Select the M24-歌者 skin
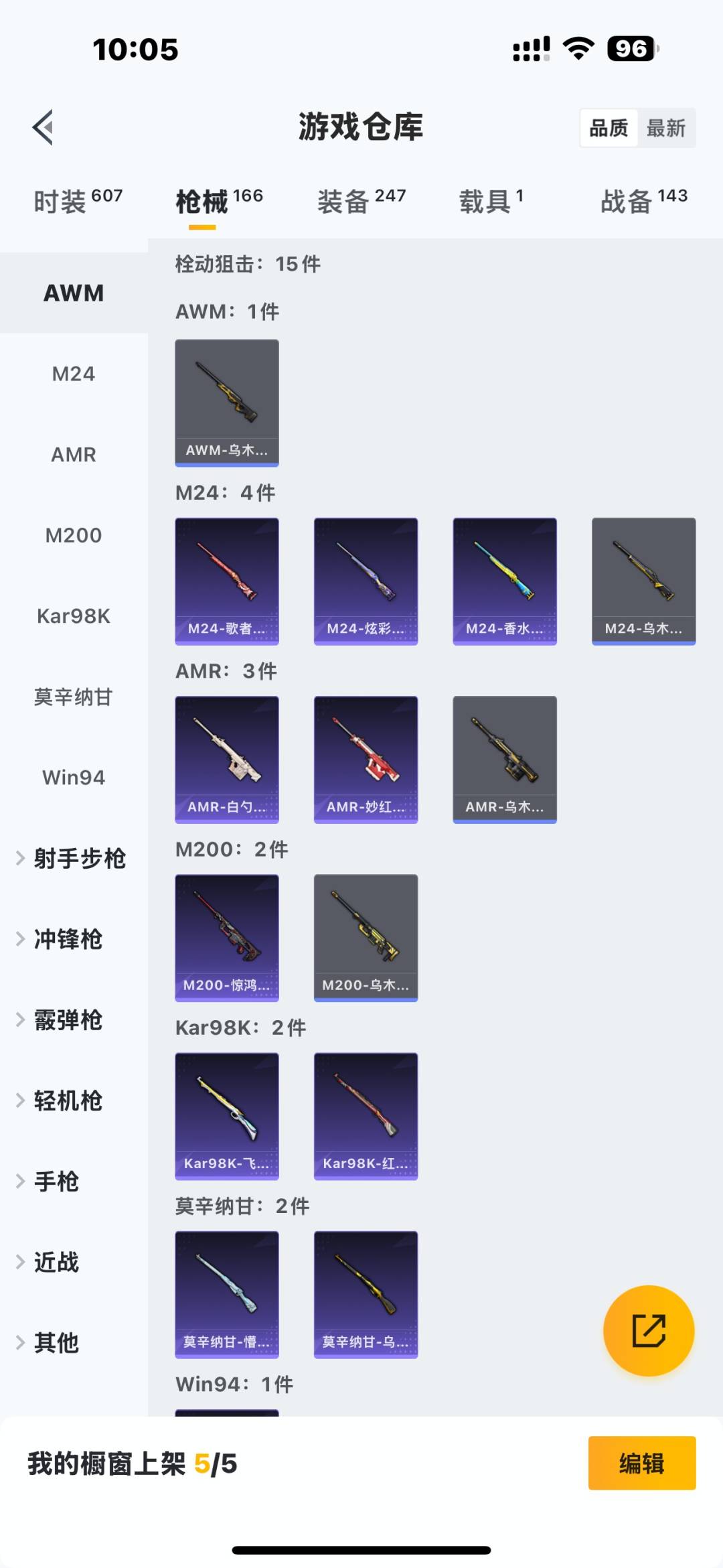Screen dimensions: 723x1568 click(227, 579)
